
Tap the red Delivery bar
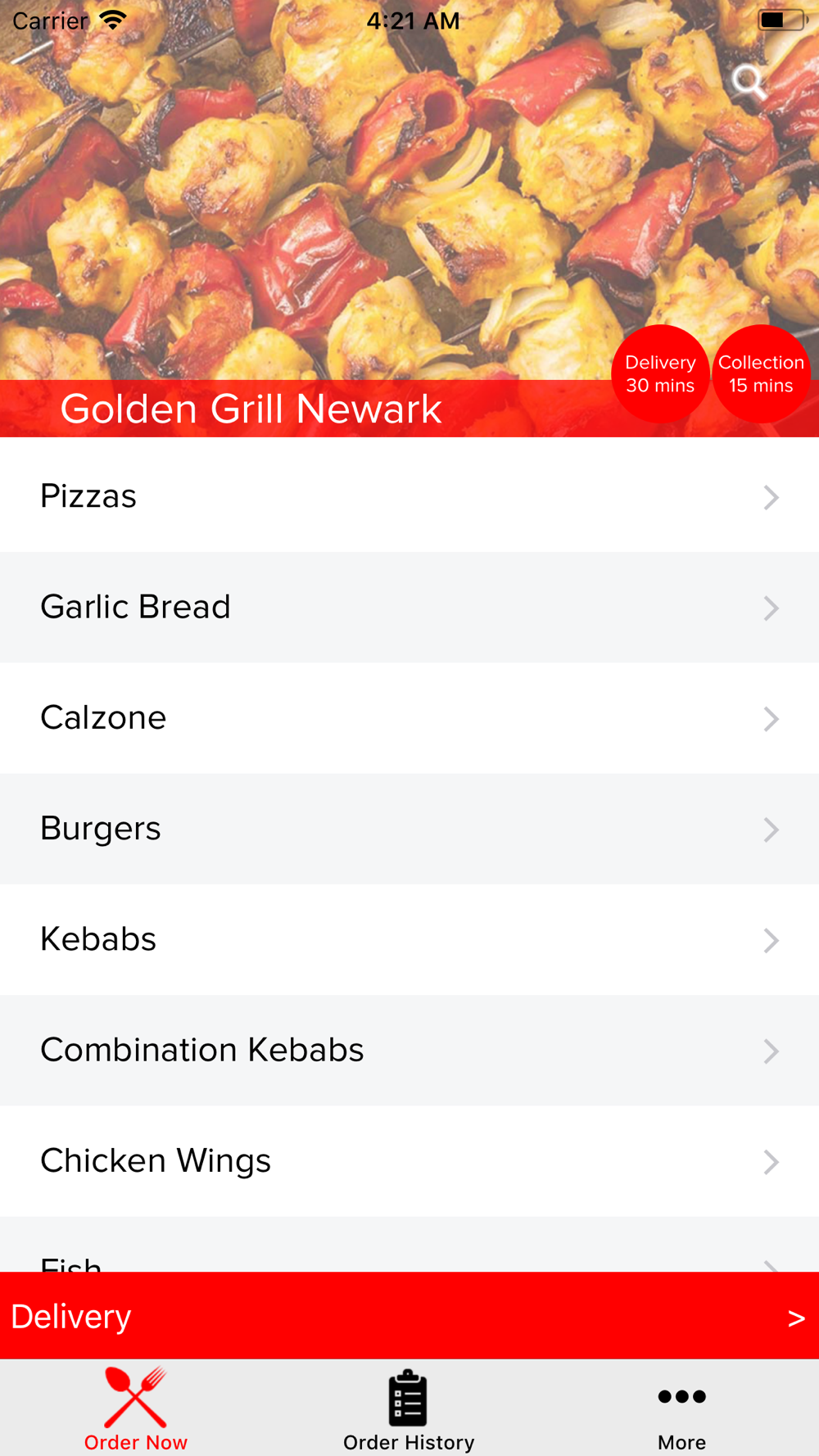tap(409, 1316)
